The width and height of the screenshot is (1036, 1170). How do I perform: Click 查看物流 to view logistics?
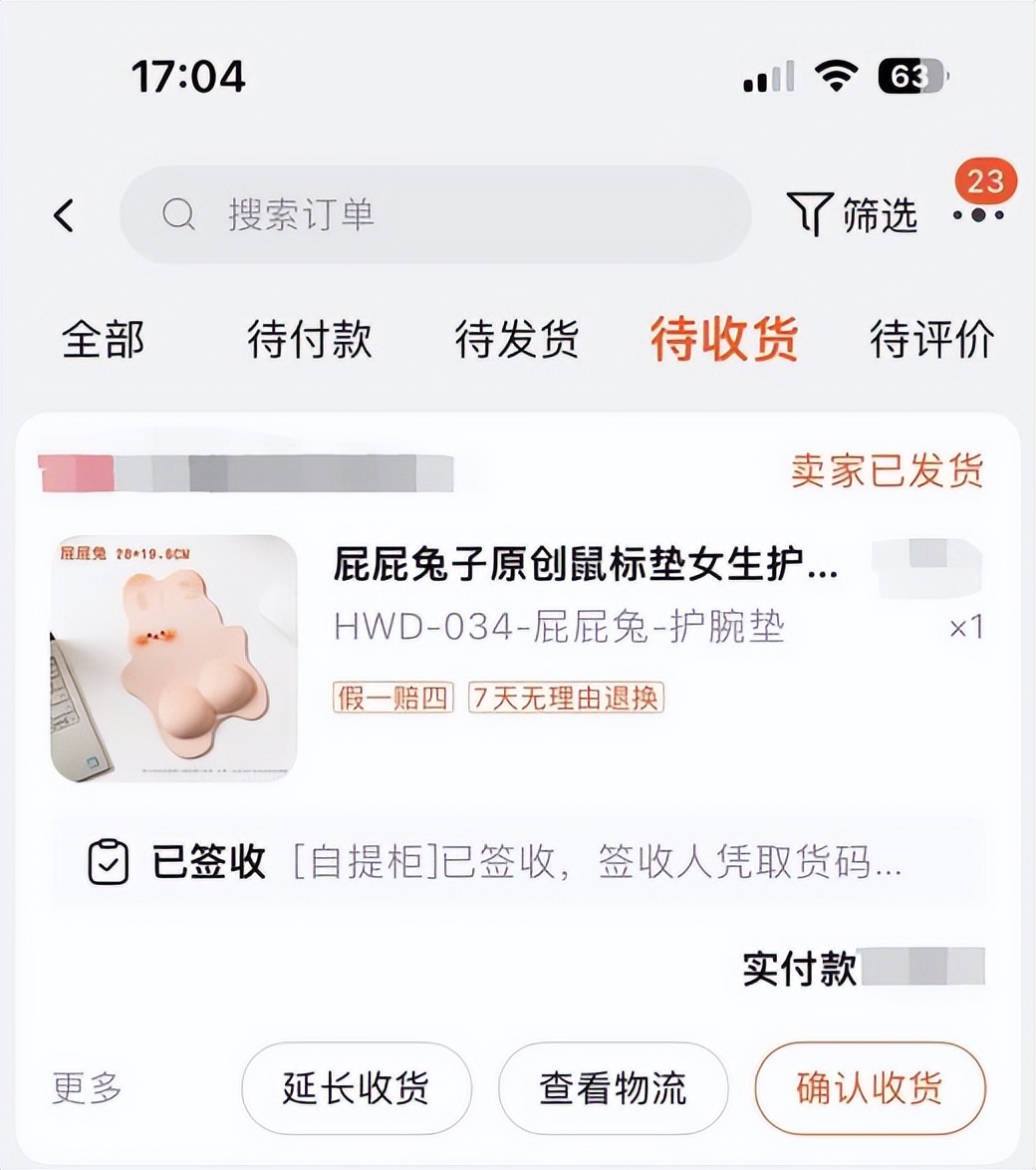(612, 1089)
